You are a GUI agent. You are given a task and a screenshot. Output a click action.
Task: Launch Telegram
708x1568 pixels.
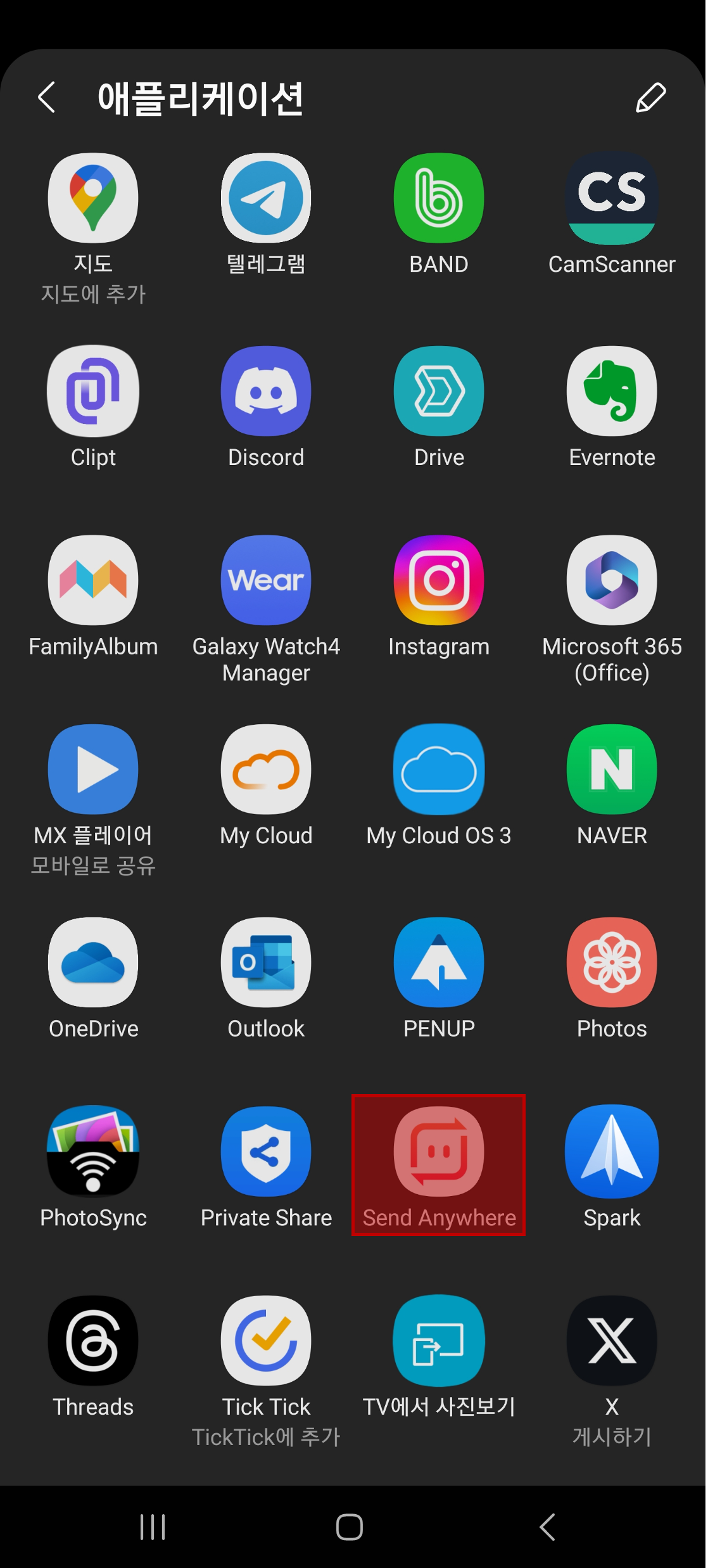[266, 198]
